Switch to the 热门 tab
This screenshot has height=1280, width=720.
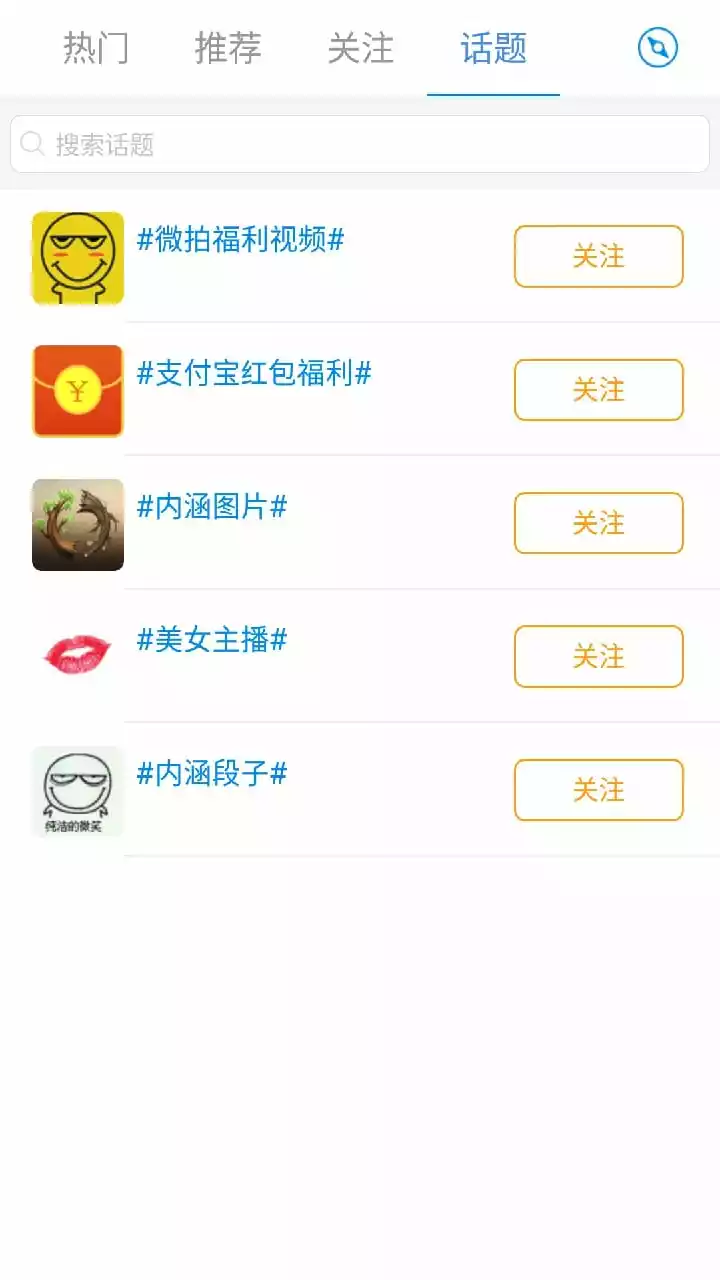click(96, 48)
